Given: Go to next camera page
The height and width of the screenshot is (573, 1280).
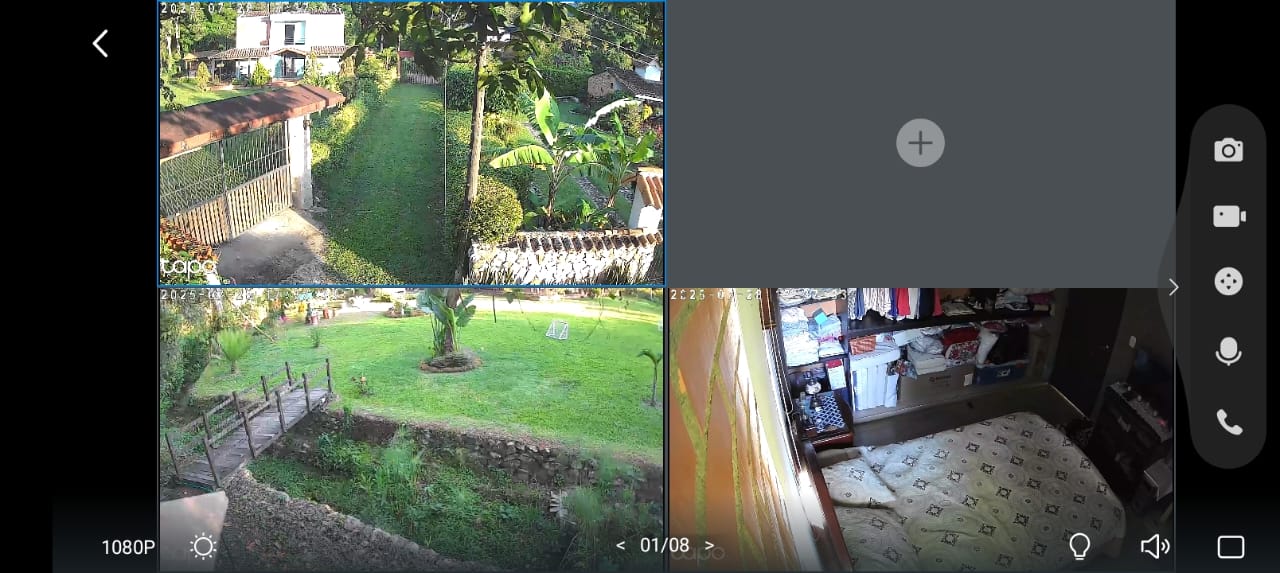Looking at the screenshot, I should 709,546.
